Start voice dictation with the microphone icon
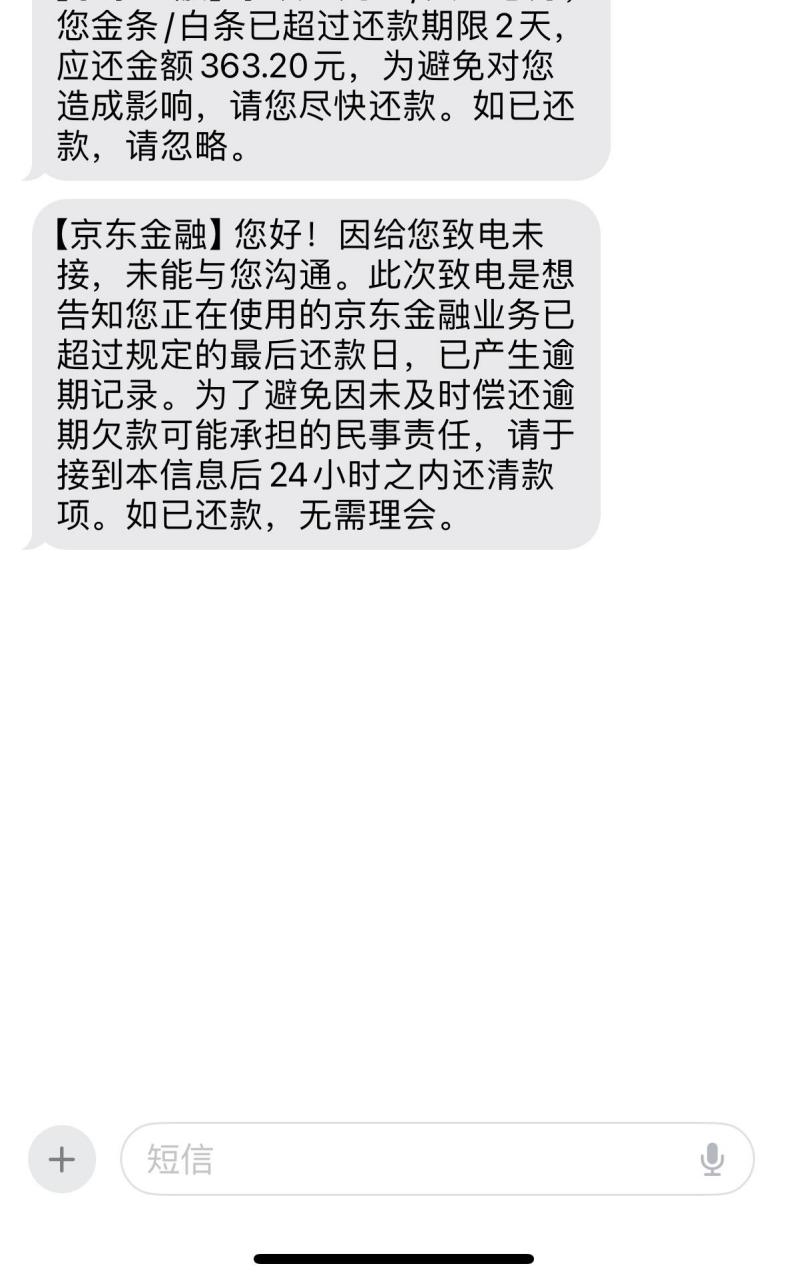 click(712, 1159)
